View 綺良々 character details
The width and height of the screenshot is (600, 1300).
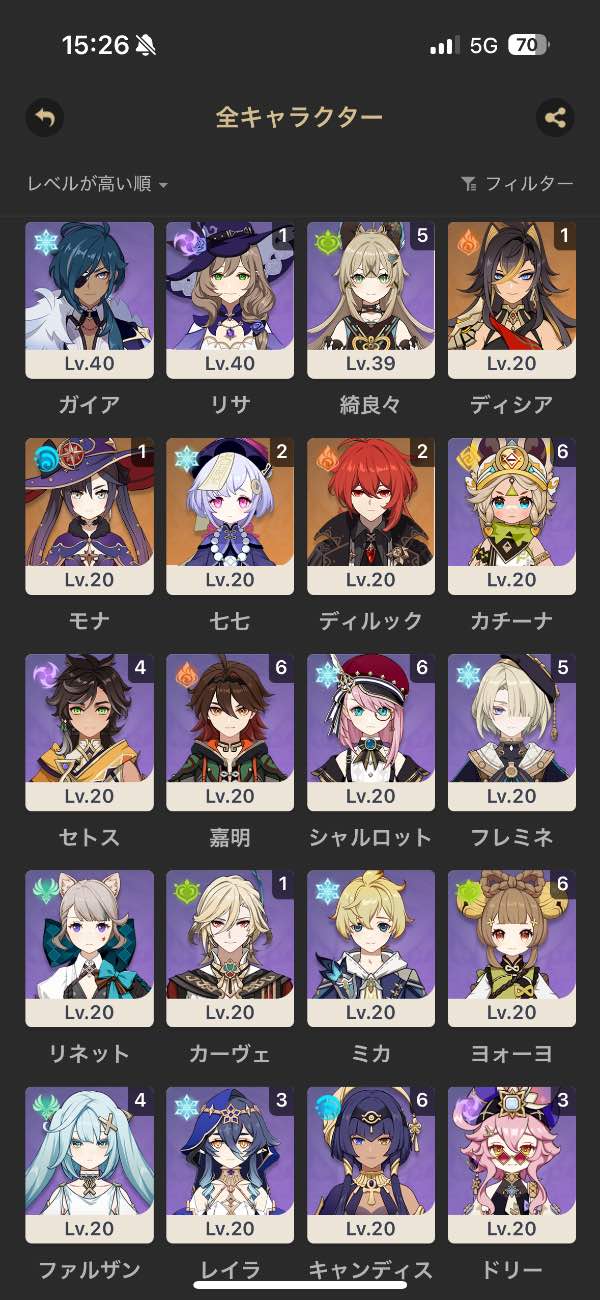pos(371,300)
